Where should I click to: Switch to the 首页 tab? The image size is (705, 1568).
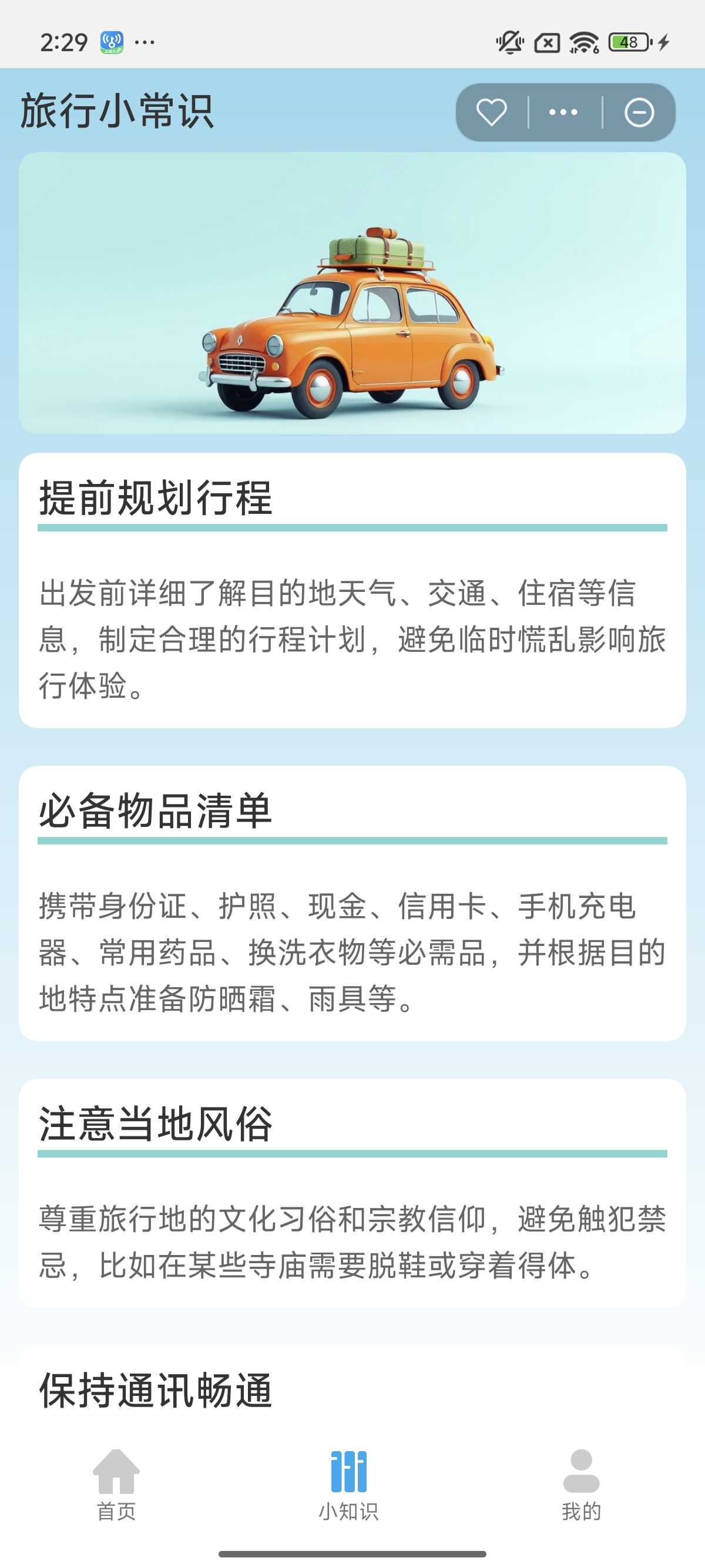(116, 1484)
